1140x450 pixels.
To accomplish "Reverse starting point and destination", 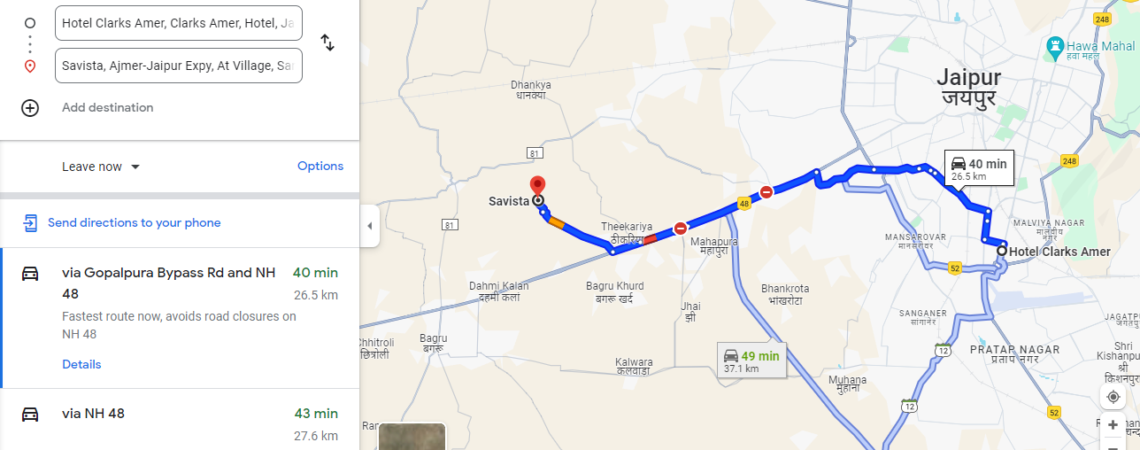I will [x=327, y=42].
